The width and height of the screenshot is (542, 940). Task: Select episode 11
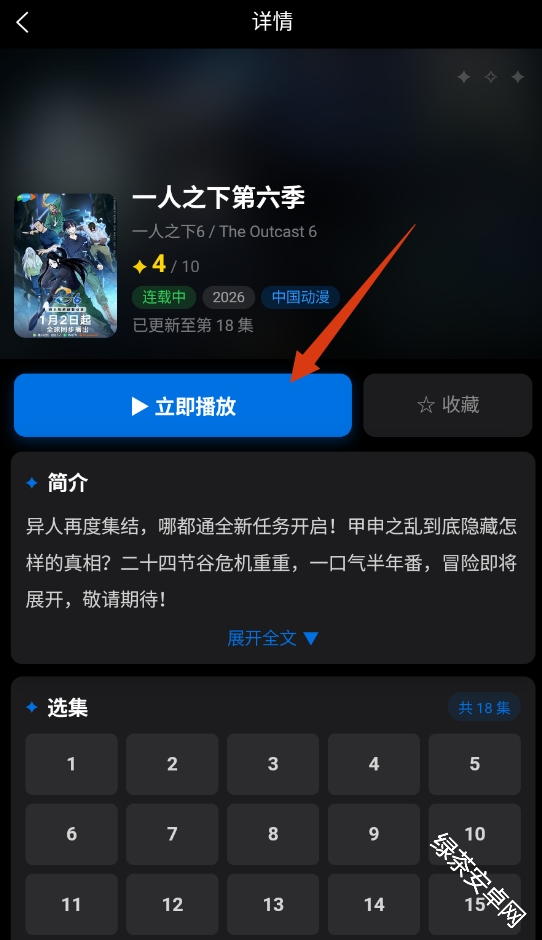coord(71,904)
